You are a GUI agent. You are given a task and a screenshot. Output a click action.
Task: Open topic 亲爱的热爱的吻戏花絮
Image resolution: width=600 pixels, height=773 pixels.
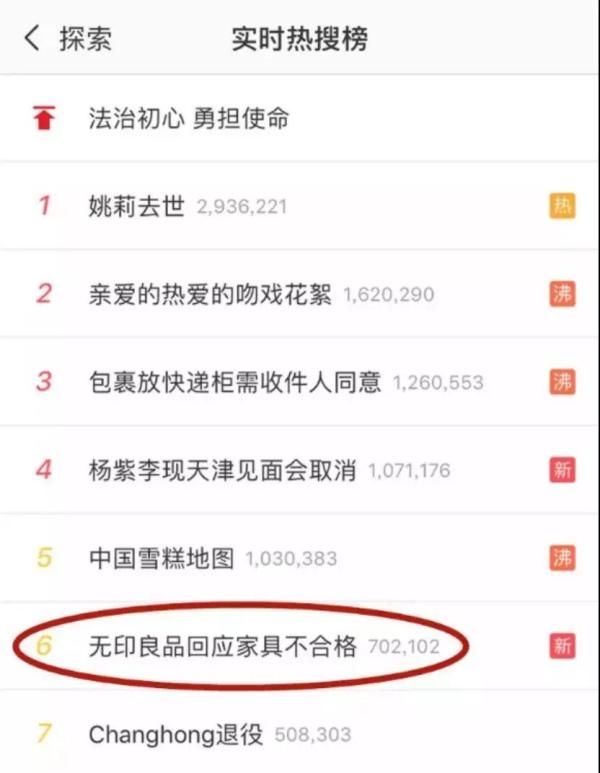coord(211,295)
